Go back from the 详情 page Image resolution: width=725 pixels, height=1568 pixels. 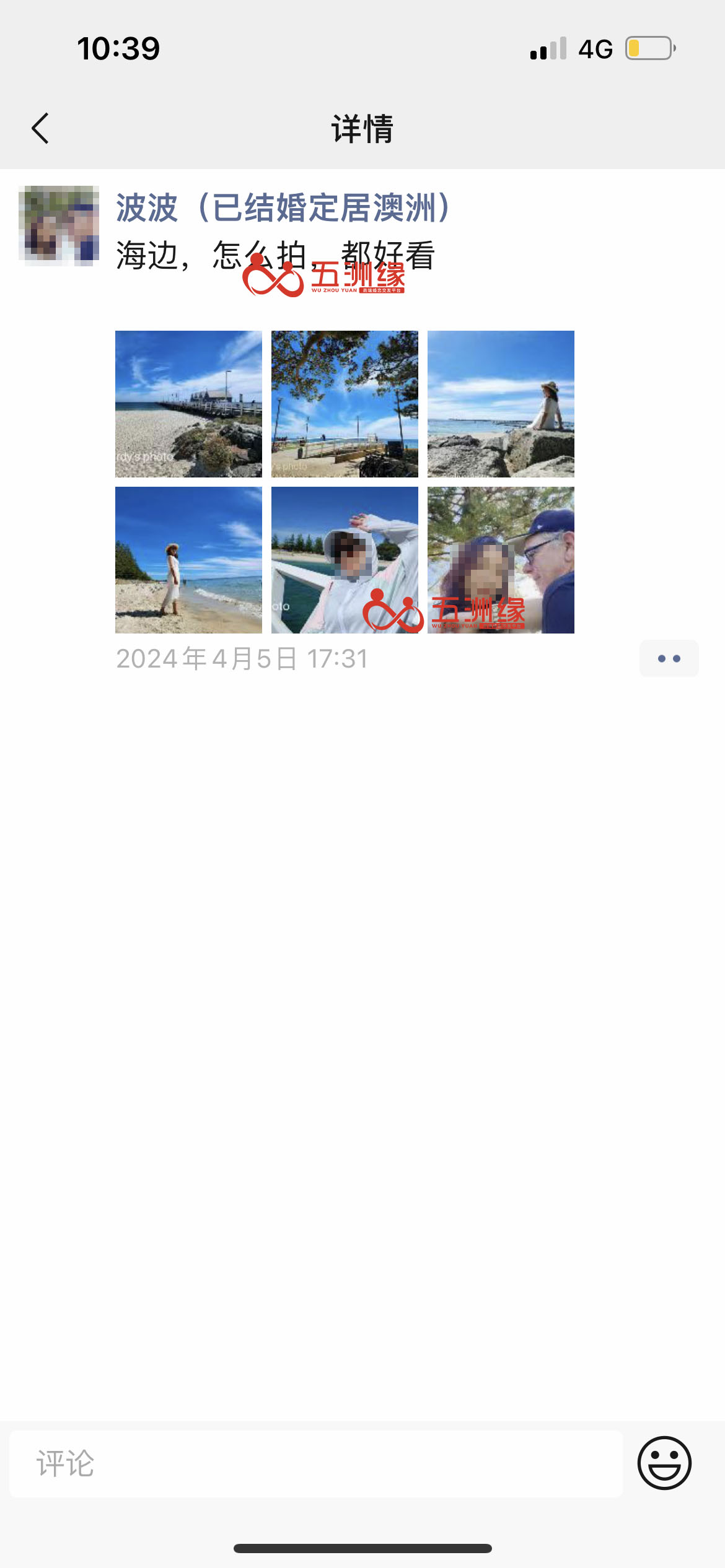[x=40, y=129]
